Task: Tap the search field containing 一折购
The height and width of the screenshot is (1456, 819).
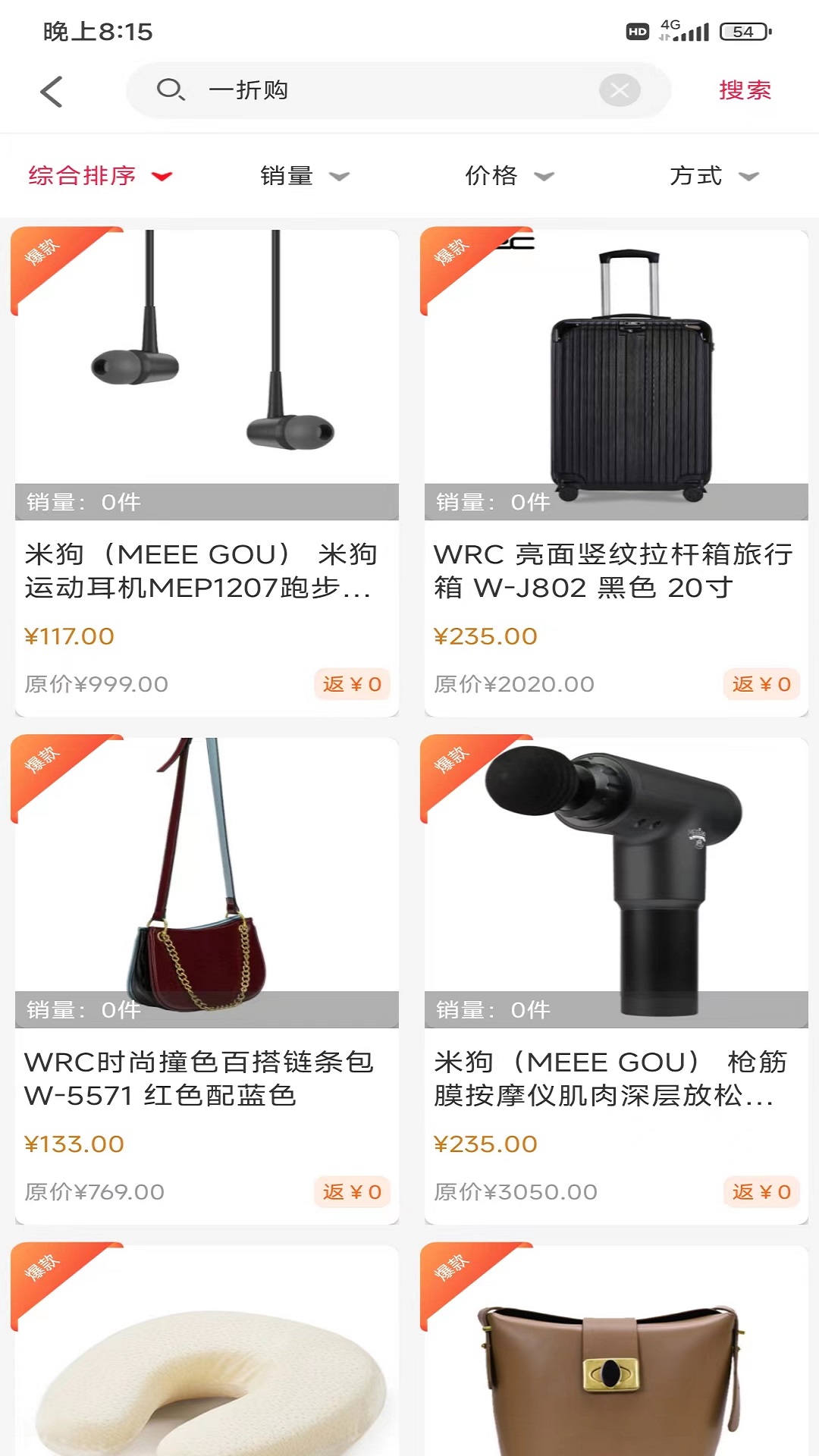Action: (x=379, y=90)
